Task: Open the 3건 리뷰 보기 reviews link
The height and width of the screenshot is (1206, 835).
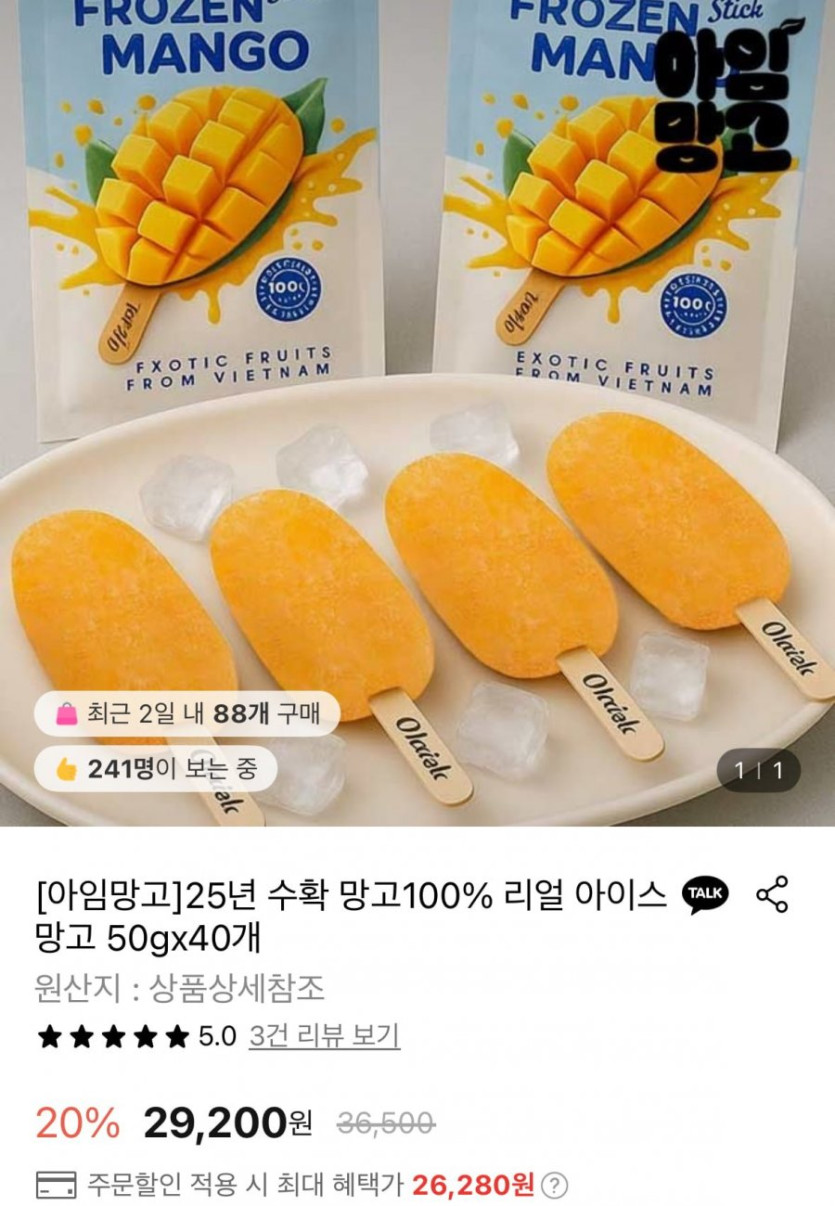Action: click(325, 1036)
